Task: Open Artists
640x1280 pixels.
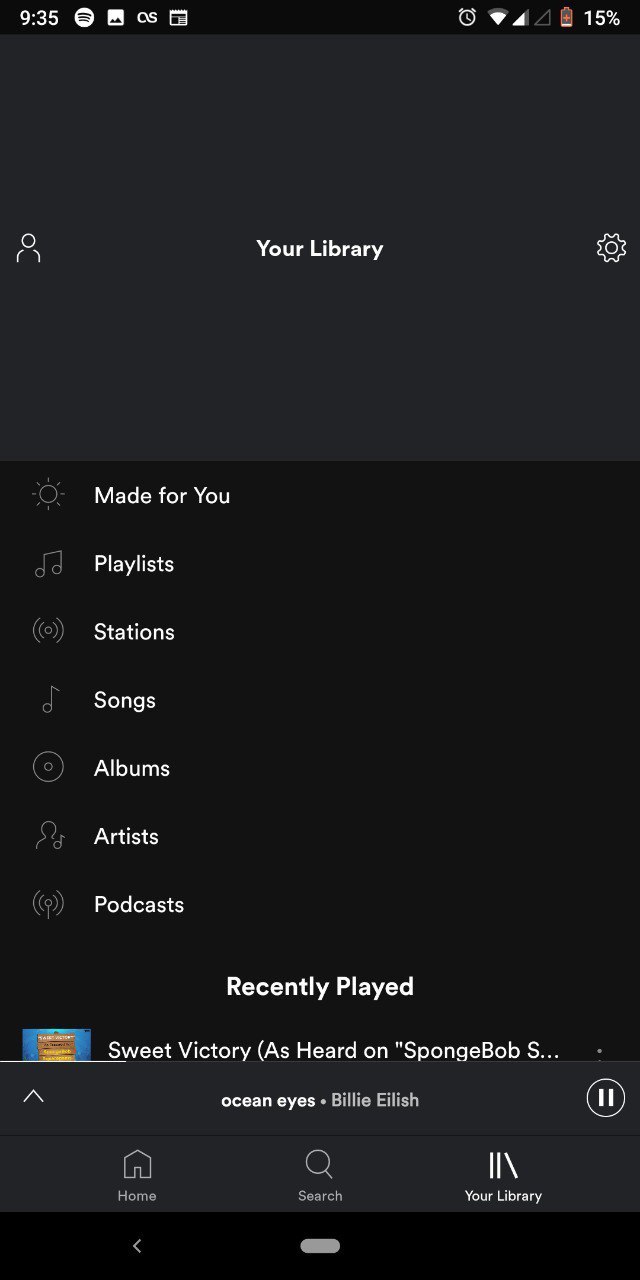Action: [x=320, y=836]
